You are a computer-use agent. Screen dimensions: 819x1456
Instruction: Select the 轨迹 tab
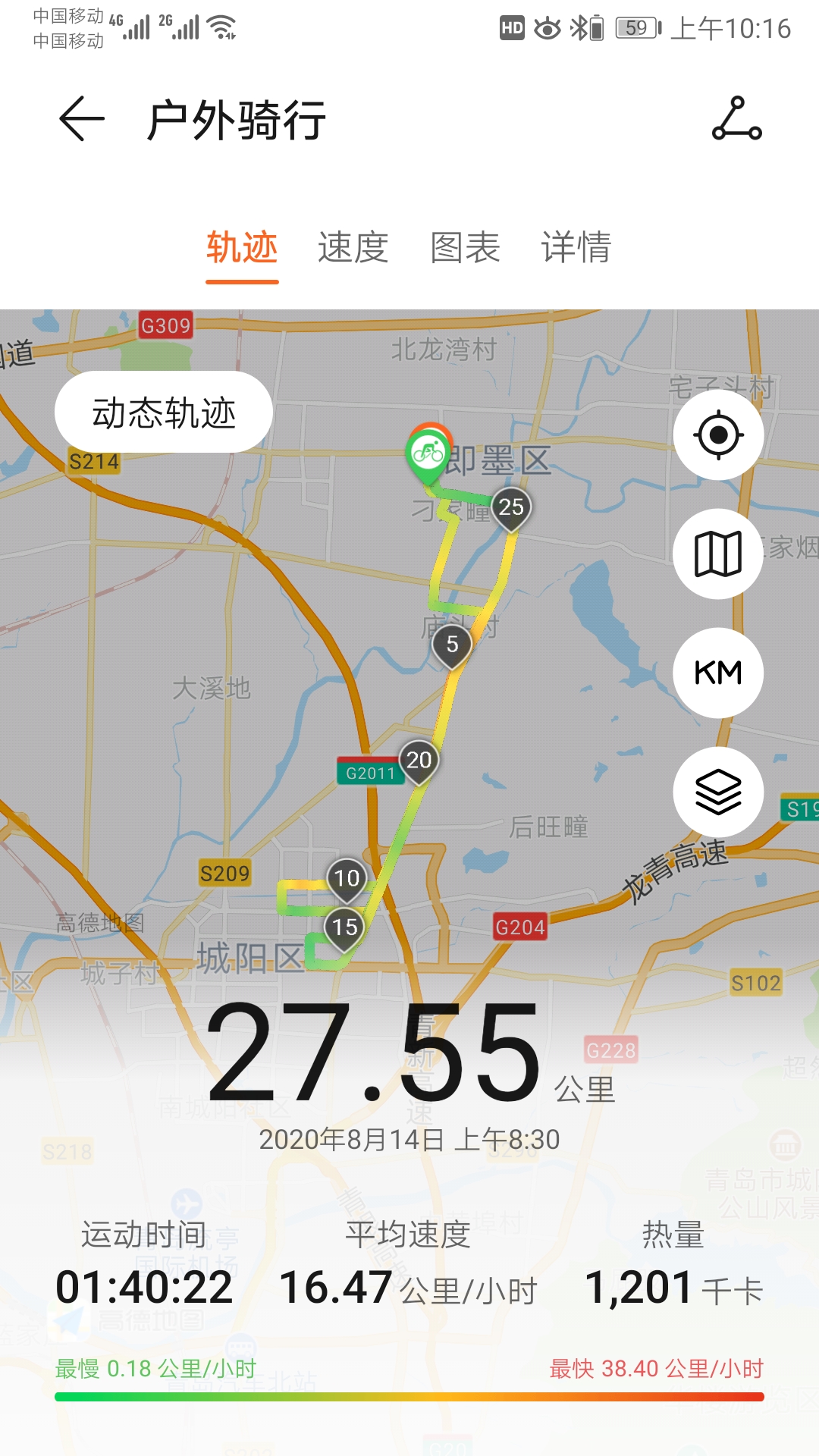pos(242,248)
